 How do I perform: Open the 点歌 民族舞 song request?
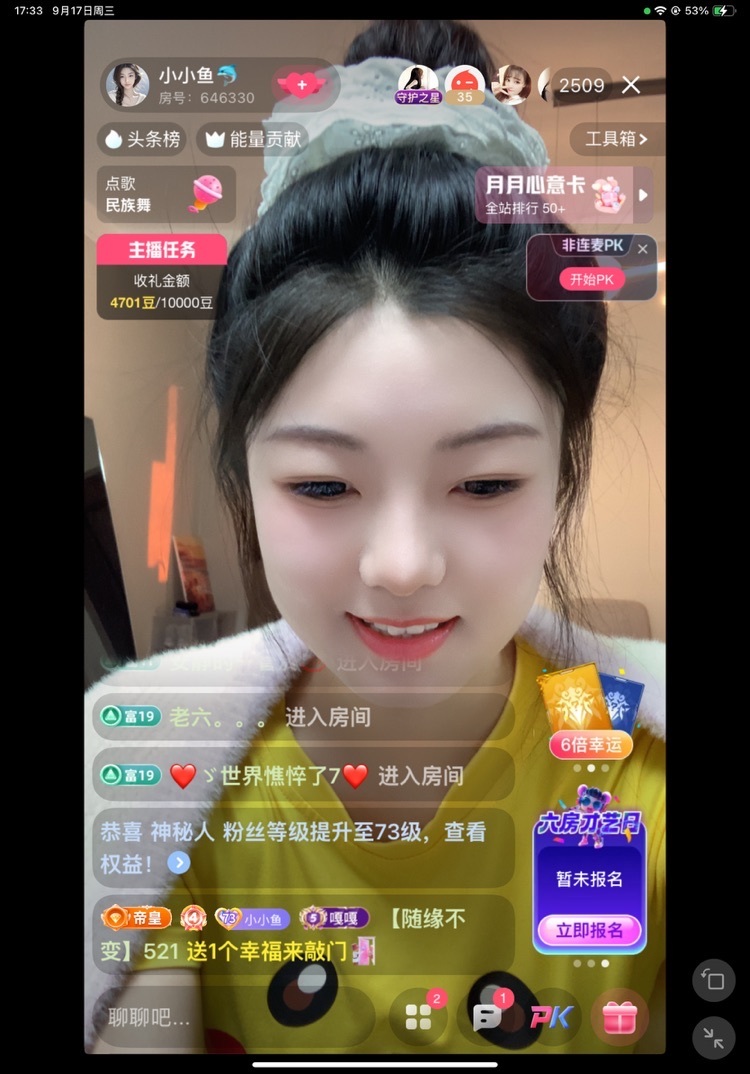click(x=165, y=194)
